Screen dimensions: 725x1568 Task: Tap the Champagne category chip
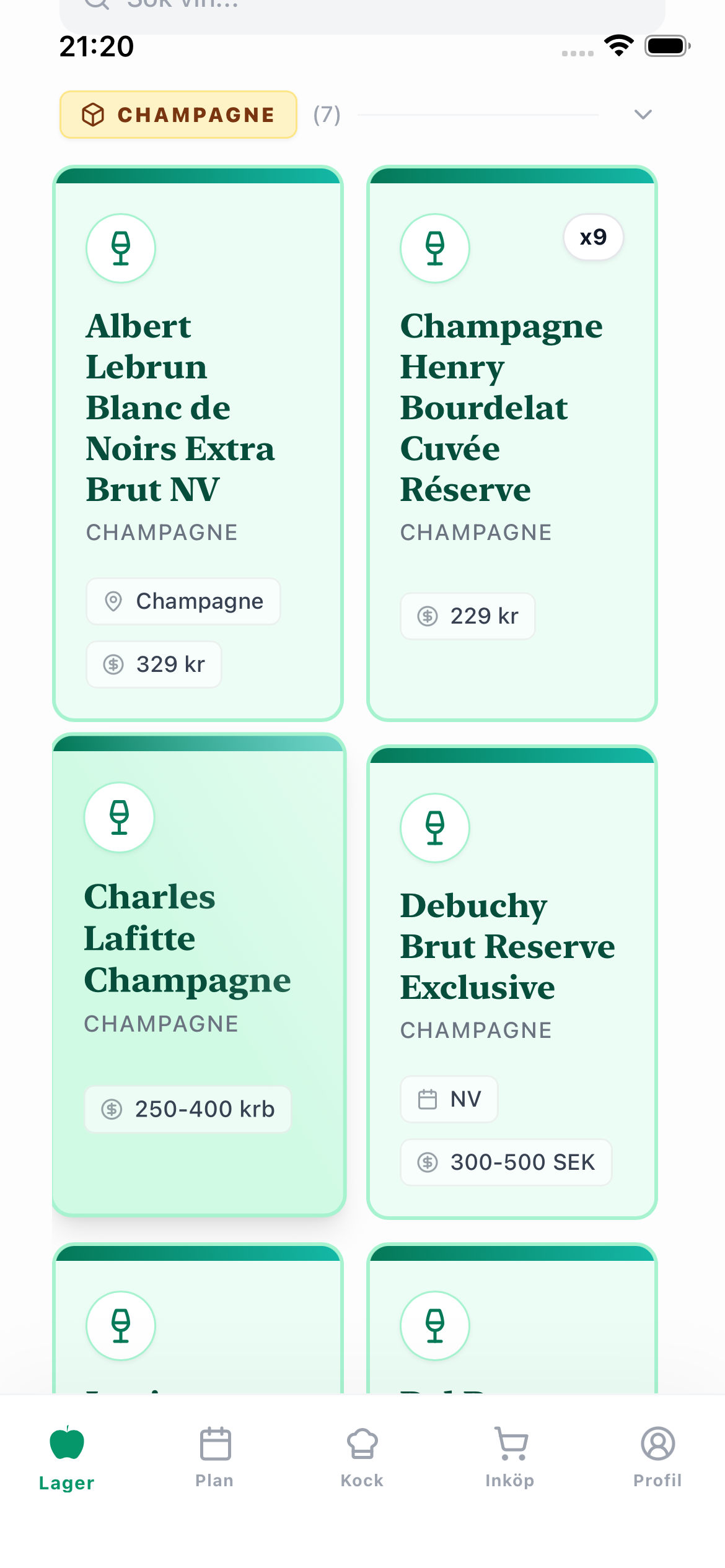[x=178, y=115]
